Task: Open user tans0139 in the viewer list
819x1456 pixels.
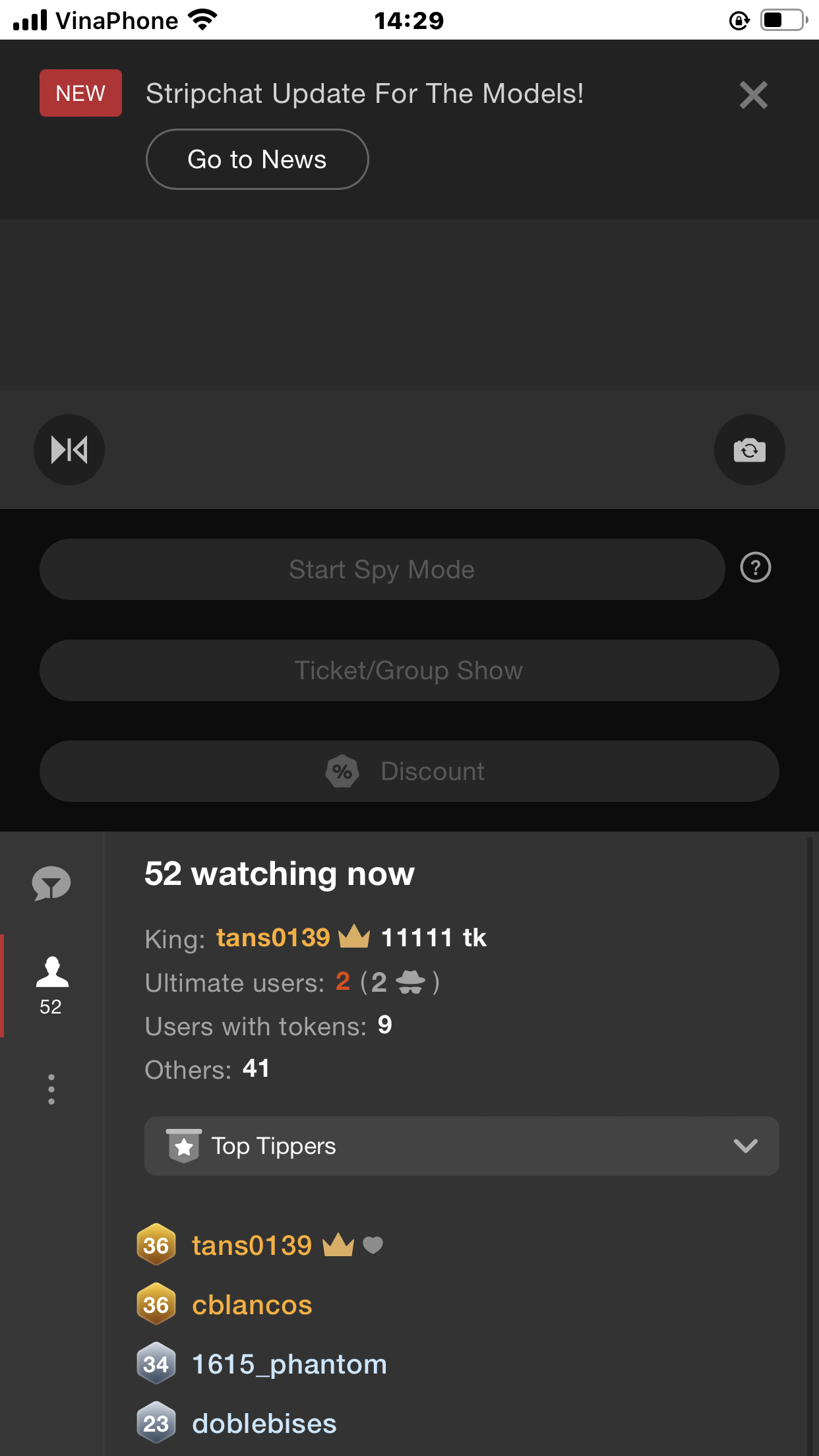Action: point(251,1246)
